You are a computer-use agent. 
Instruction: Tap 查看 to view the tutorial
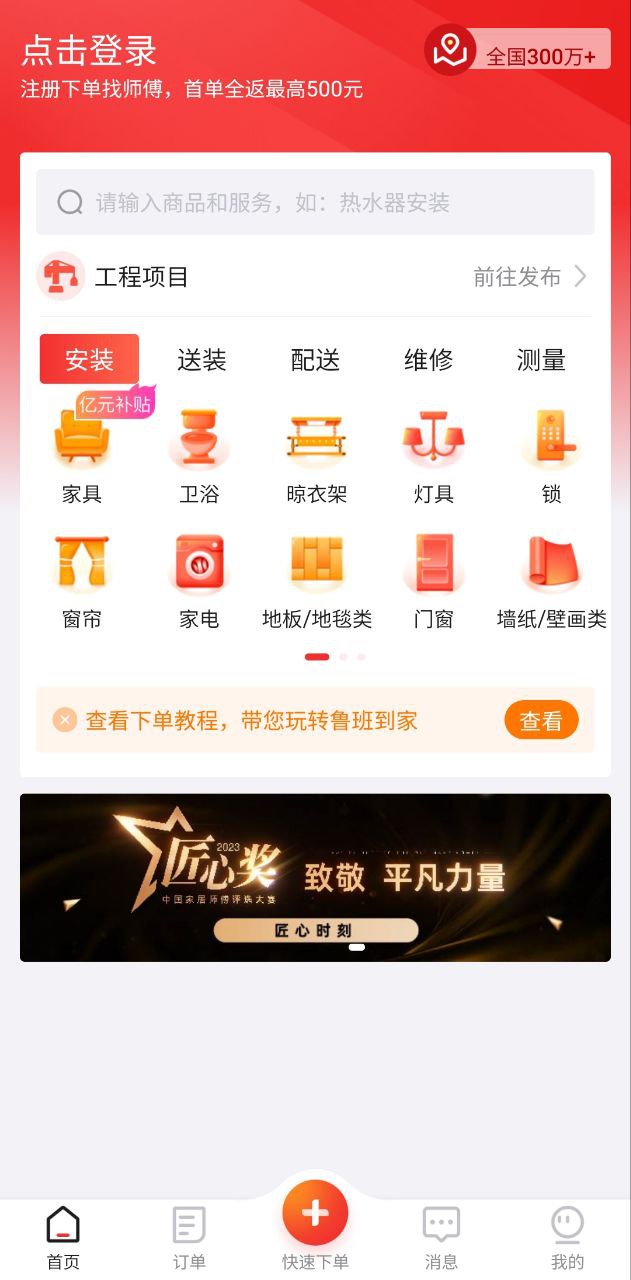[541, 720]
